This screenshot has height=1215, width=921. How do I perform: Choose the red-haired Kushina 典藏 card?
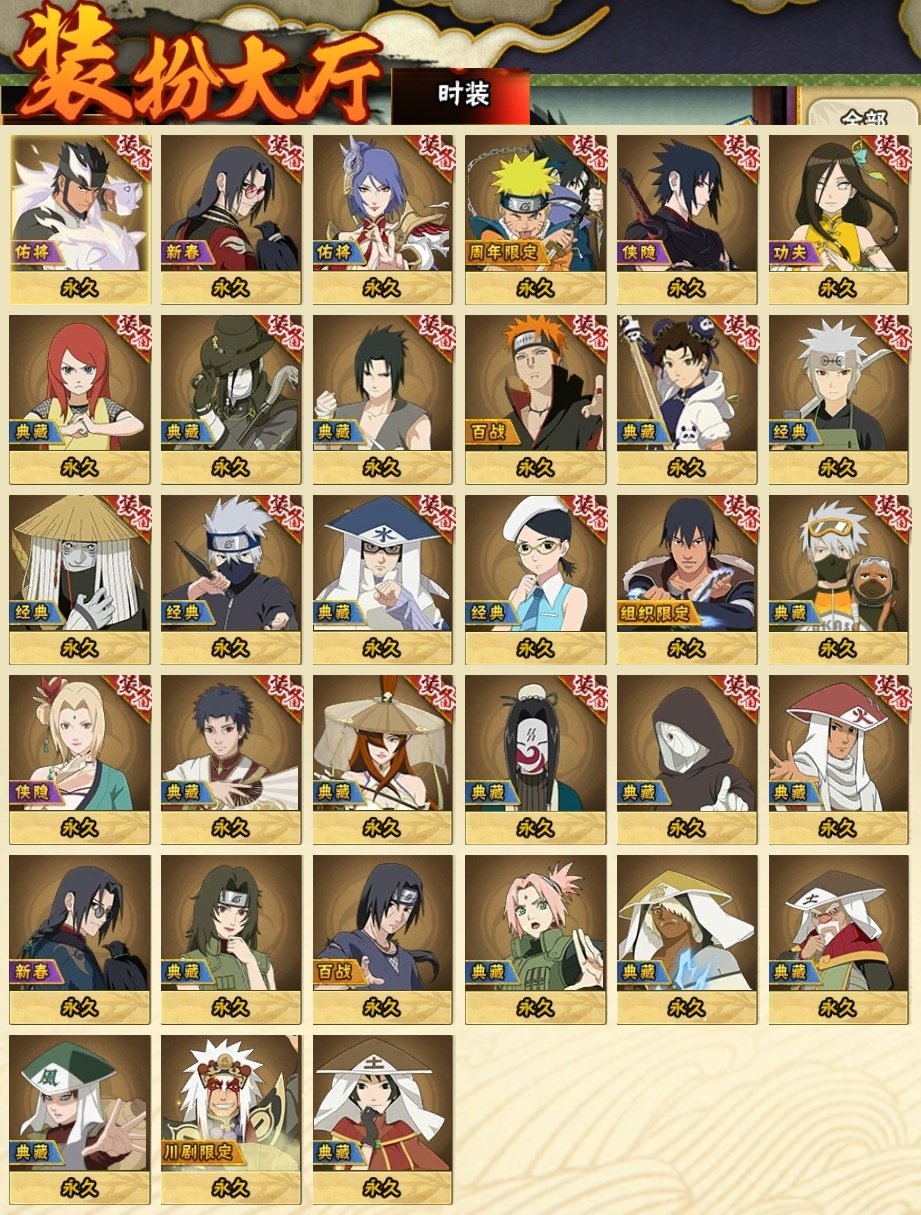pos(80,395)
